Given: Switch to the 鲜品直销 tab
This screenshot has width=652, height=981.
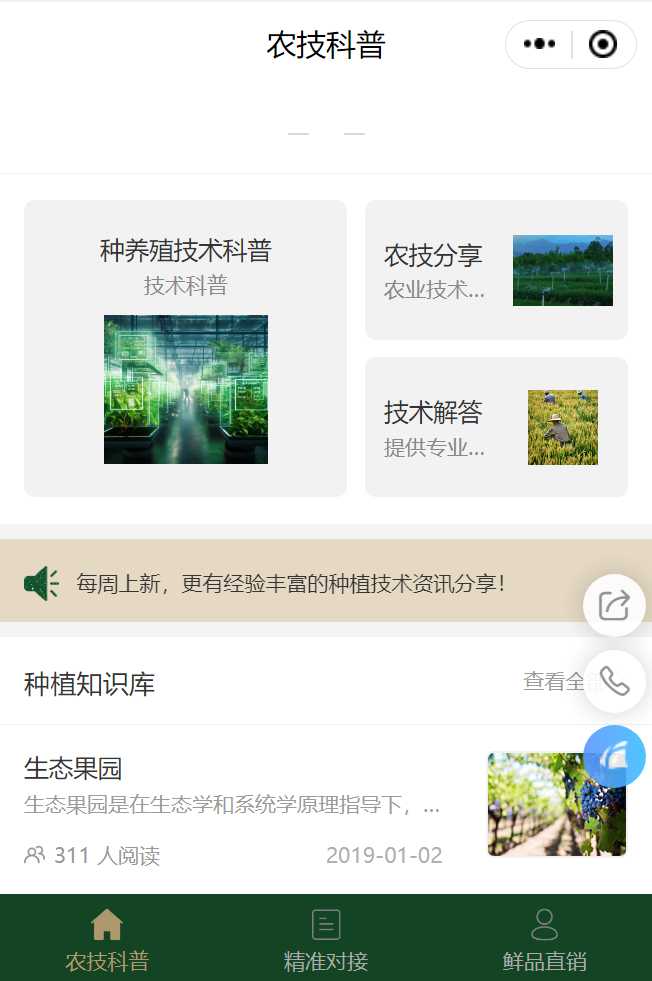Looking at the screenshot, I should (544, 940).
